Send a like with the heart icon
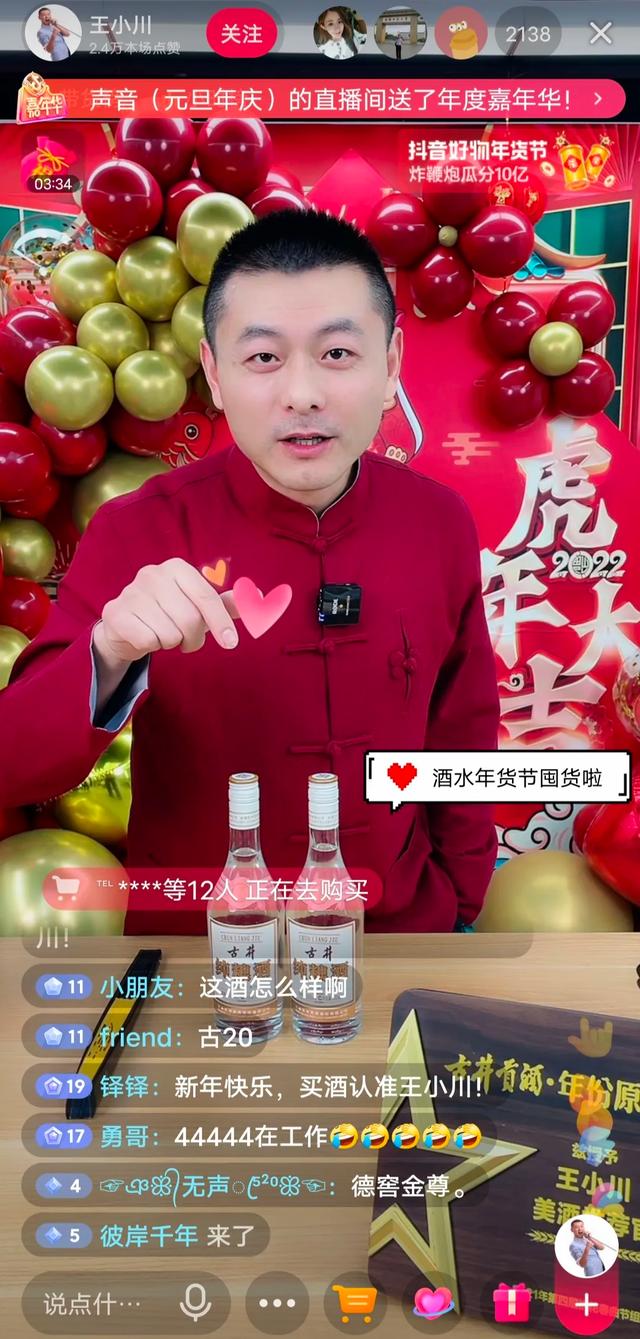This screenshot has height=1339, width=640. coord(432,1303)
